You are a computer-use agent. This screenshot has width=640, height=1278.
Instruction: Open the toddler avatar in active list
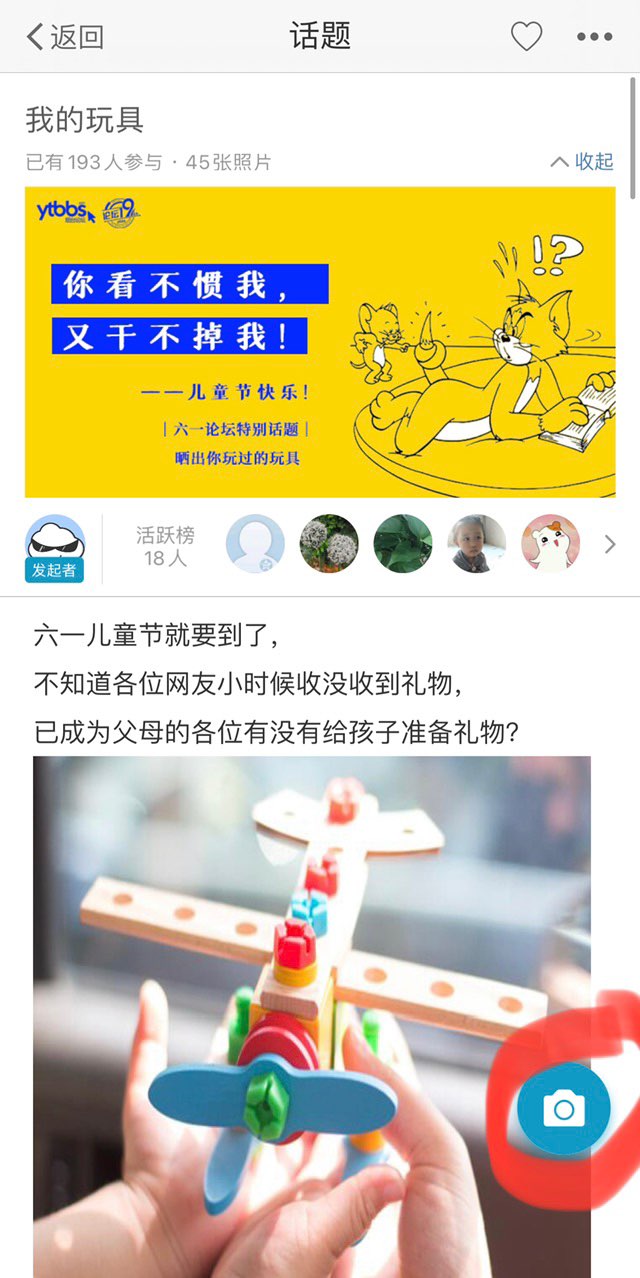476,544
